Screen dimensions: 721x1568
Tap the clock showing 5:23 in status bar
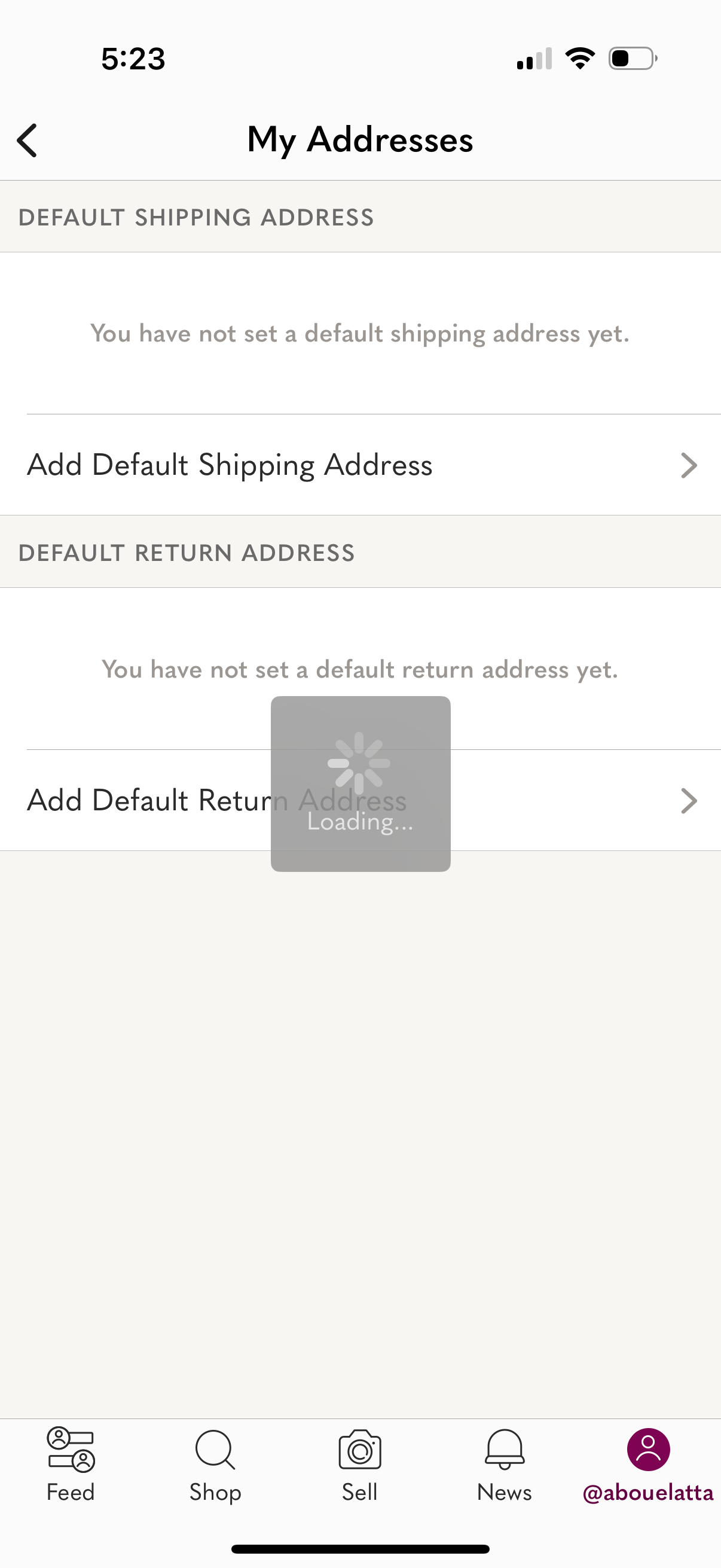click(132, 58)
